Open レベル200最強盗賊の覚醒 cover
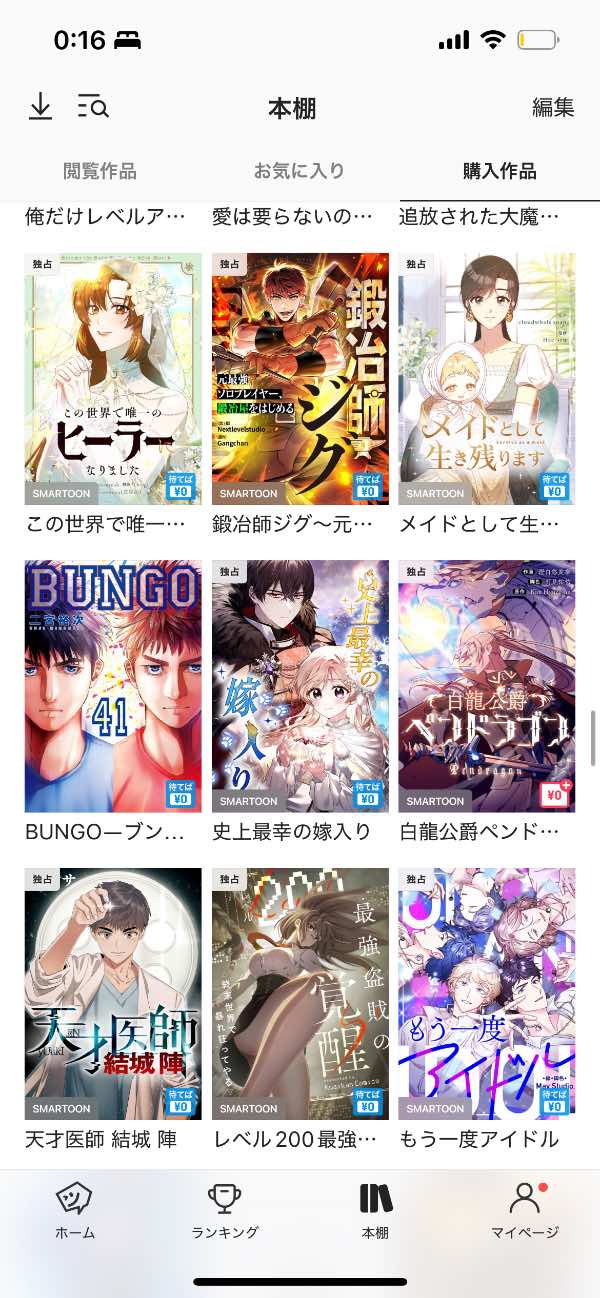This screenshot has width=600, height=1298. coord(300,994)
